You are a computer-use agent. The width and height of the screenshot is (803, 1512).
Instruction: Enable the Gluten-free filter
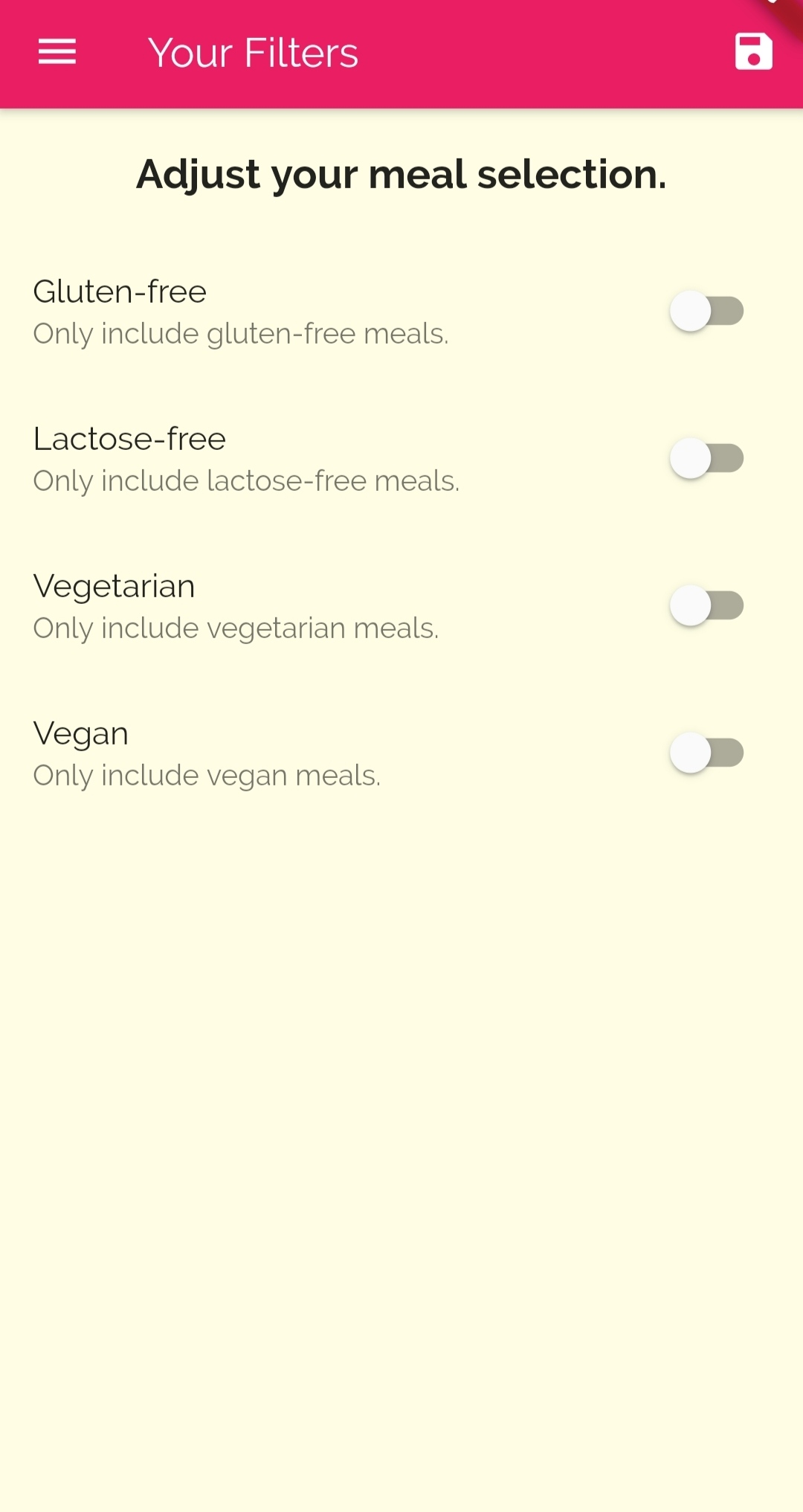coord(706,311)
